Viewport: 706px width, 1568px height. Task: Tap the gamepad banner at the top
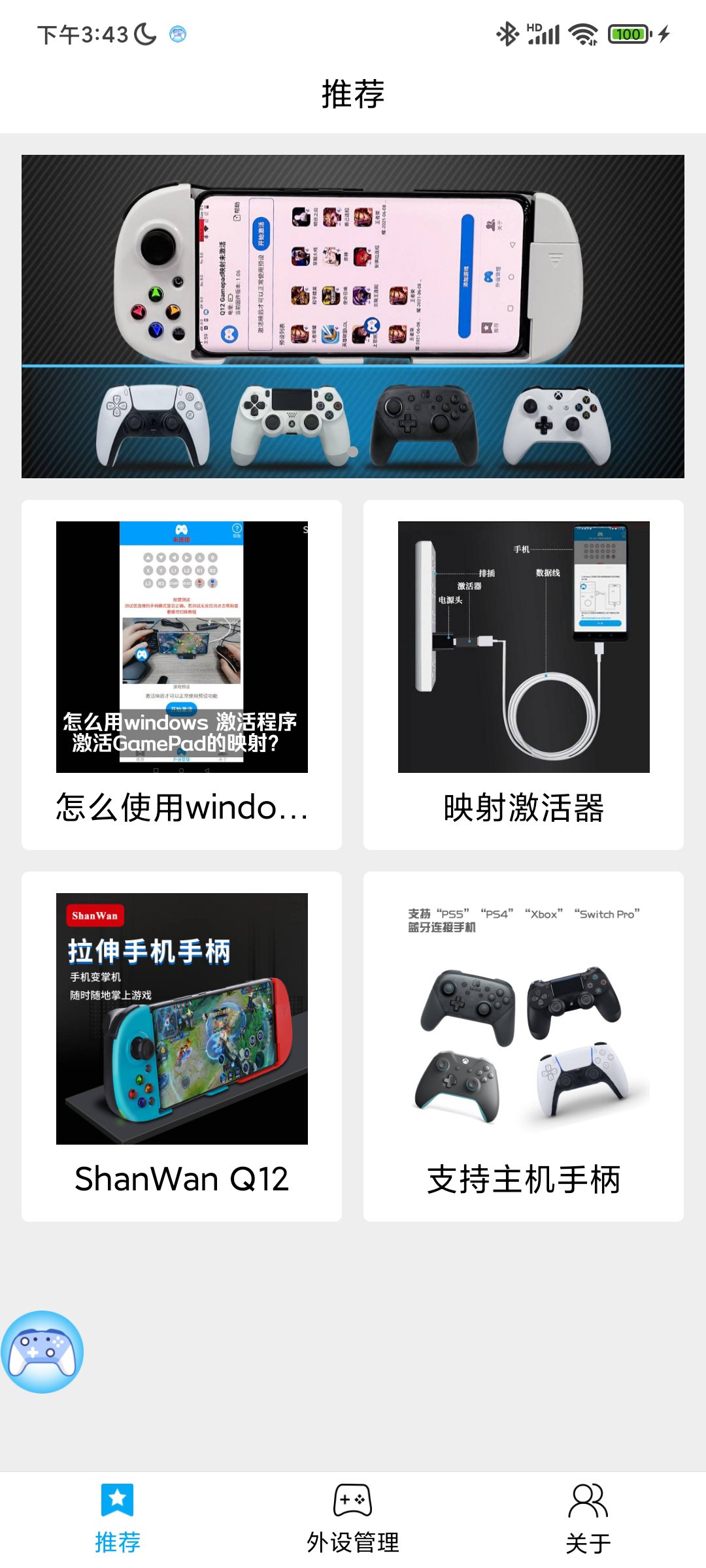point(353,315)
